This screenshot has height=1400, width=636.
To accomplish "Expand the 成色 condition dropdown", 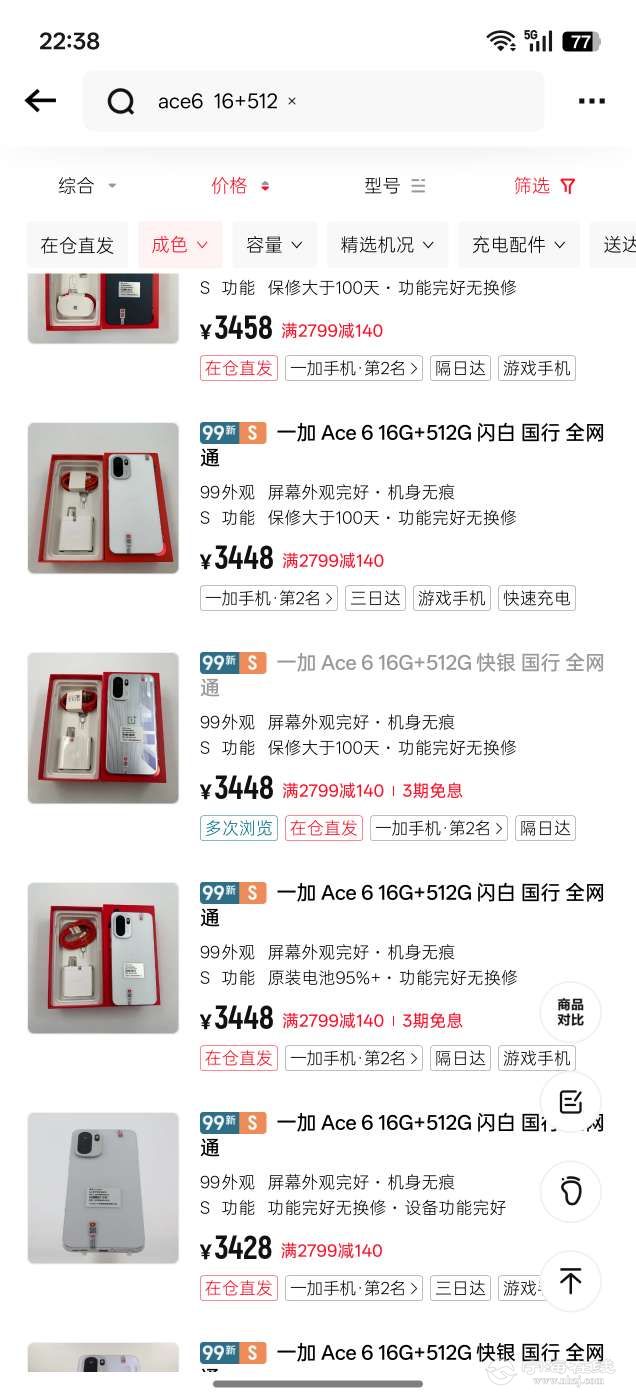I will click(180, 245).
